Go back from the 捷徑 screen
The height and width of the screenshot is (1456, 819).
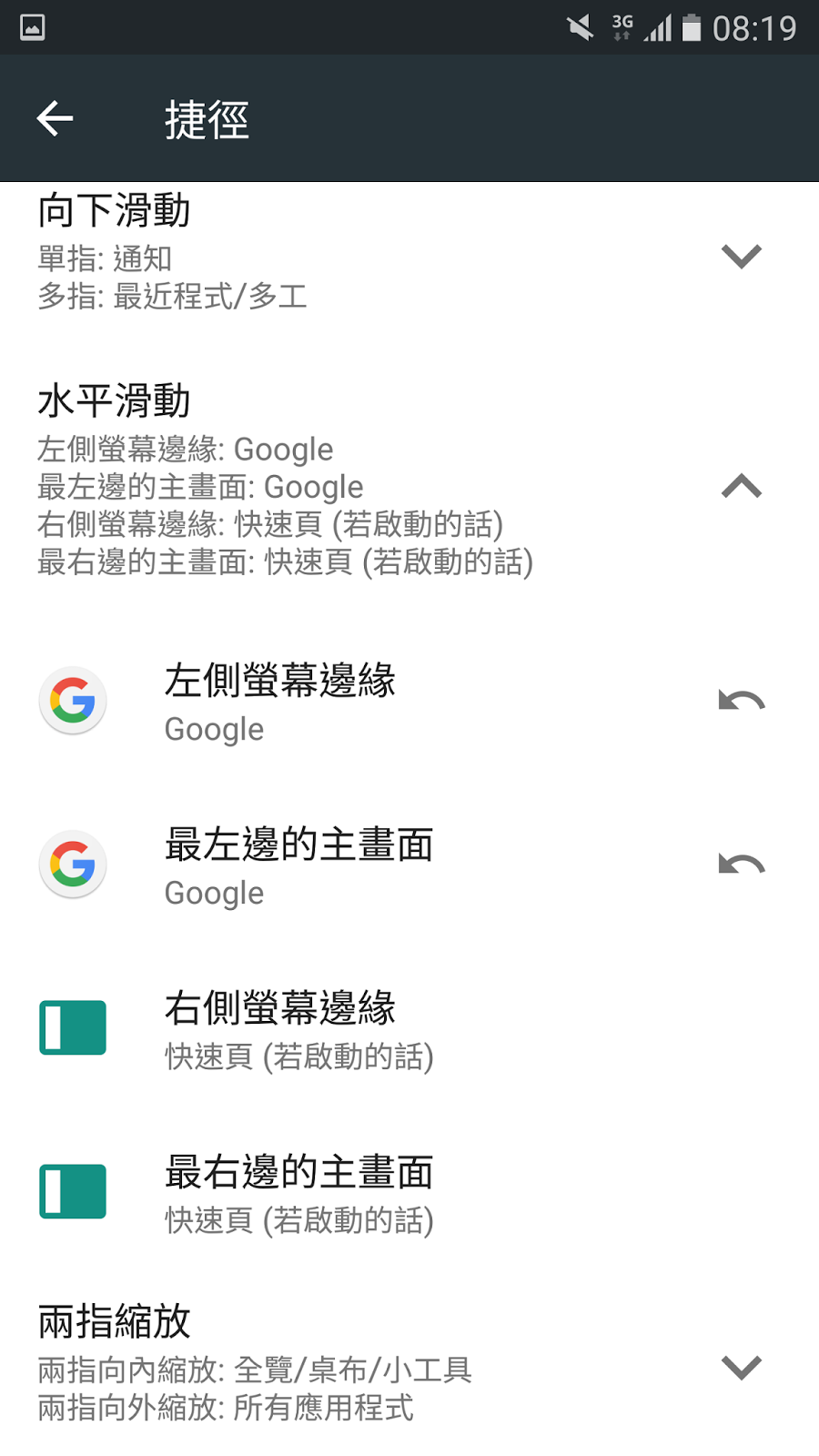pos(55,118)
